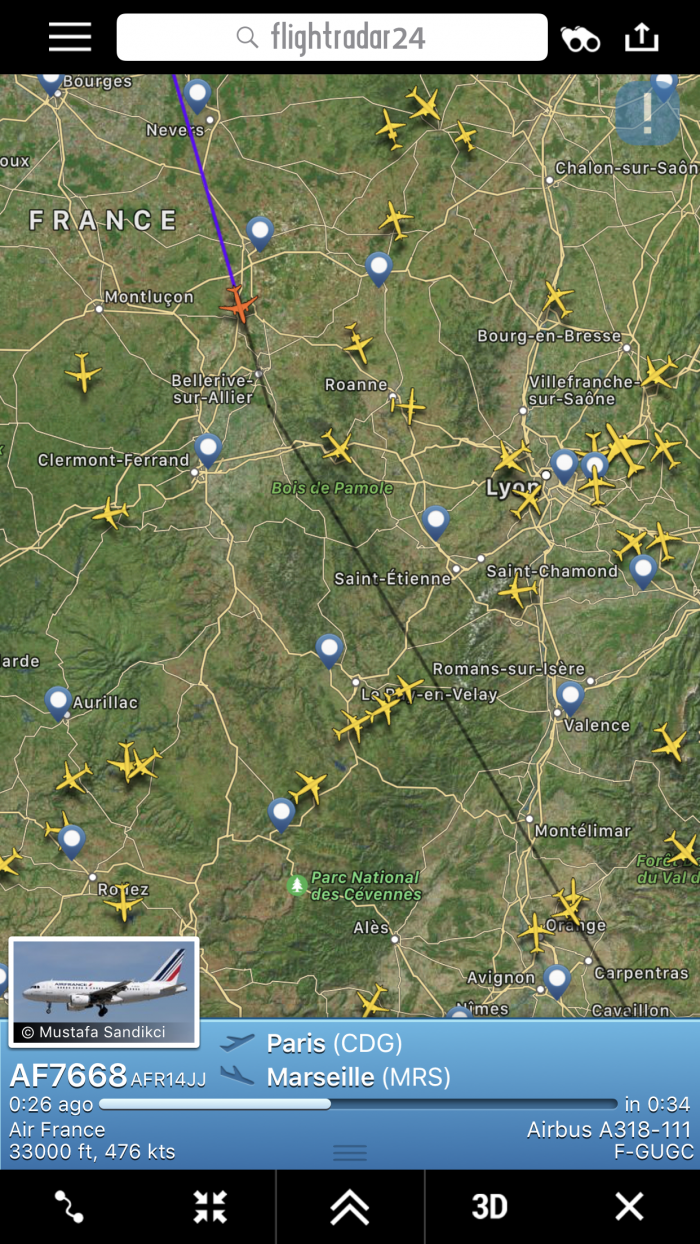This screenshot has width=700, height=1244.
Task: Select the airport pin near Nevers
Action: coord(198,95)
